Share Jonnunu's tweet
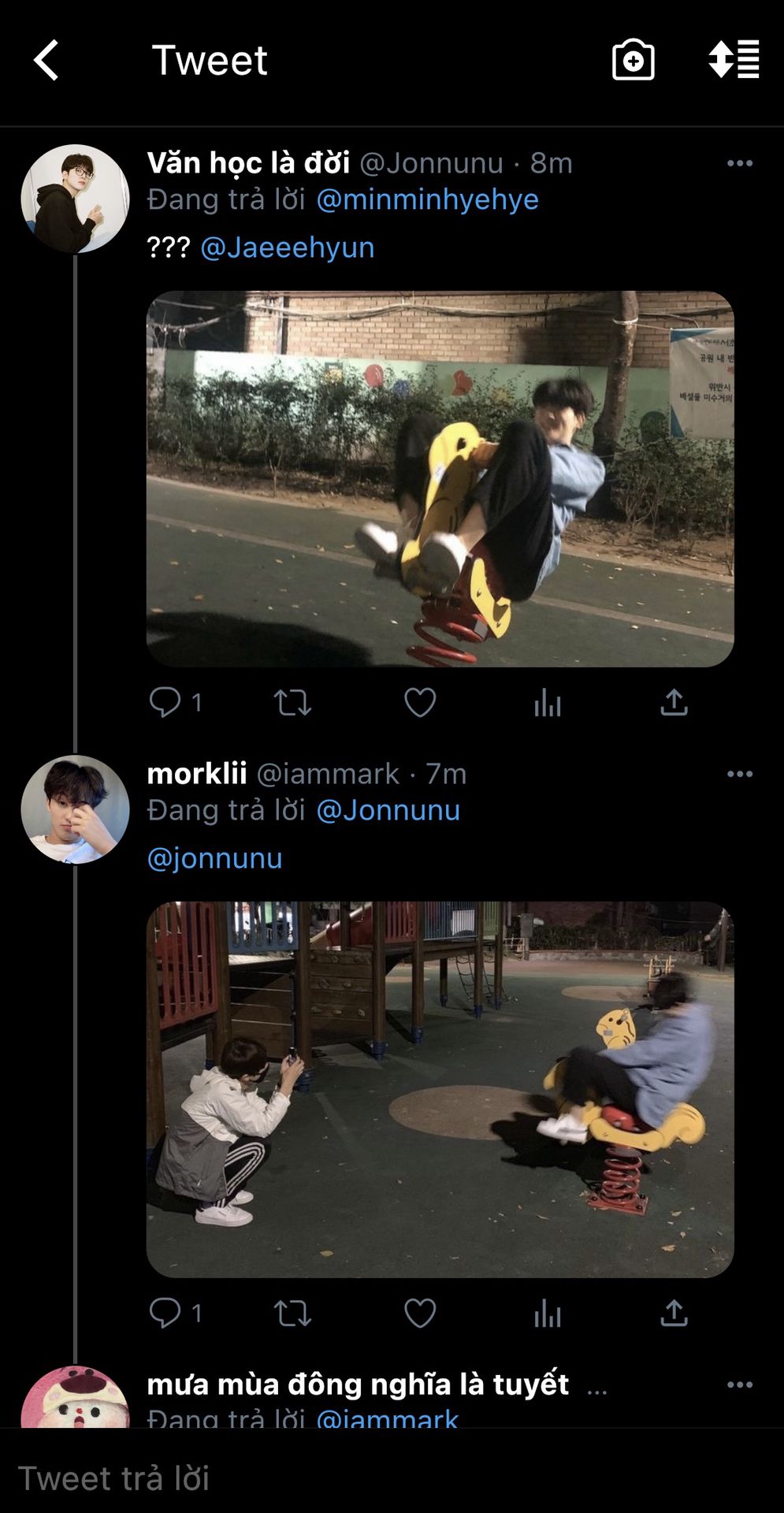This screenshot has height=1513, width=784. (674, 702)
